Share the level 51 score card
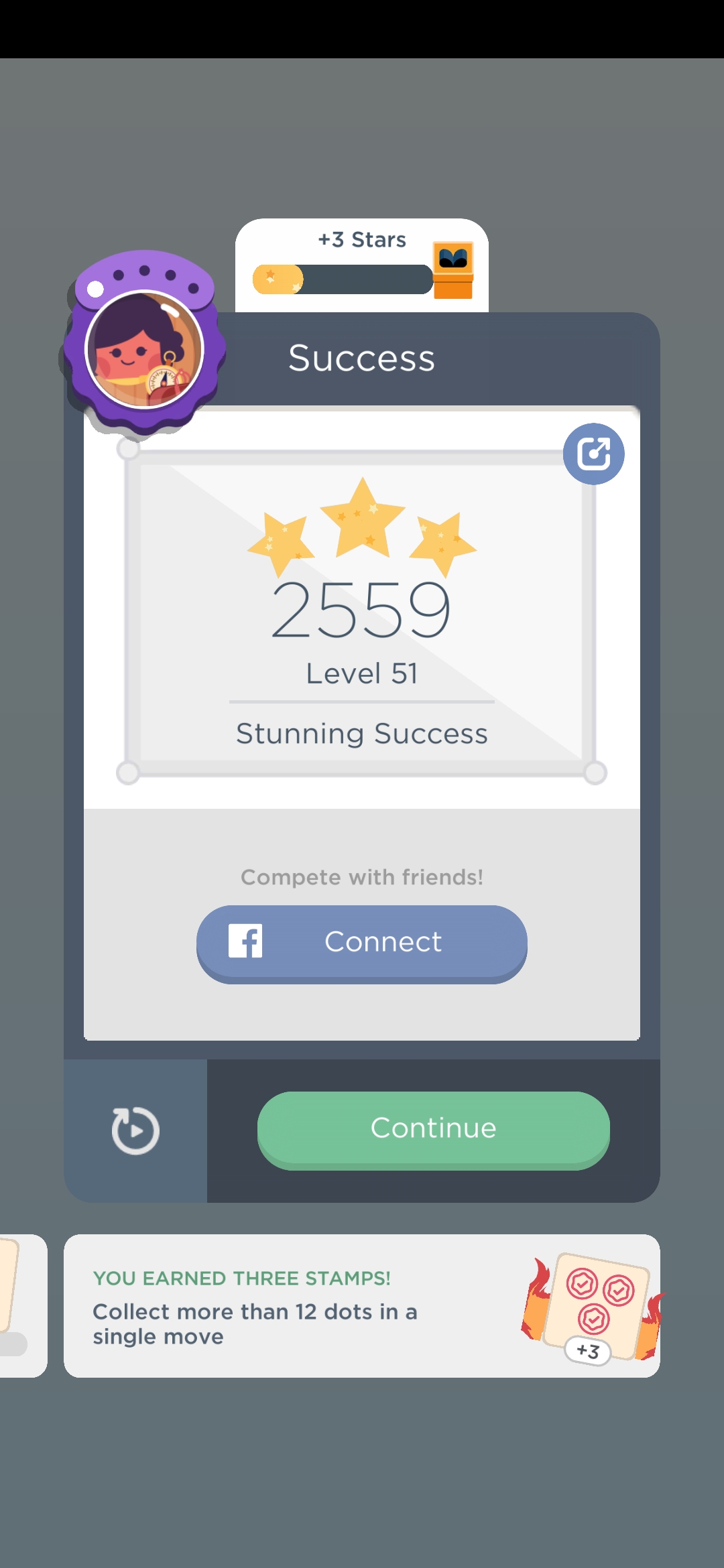Image resolution: width=724 pixels, height=1568 pixels. [x=593, y=454]
